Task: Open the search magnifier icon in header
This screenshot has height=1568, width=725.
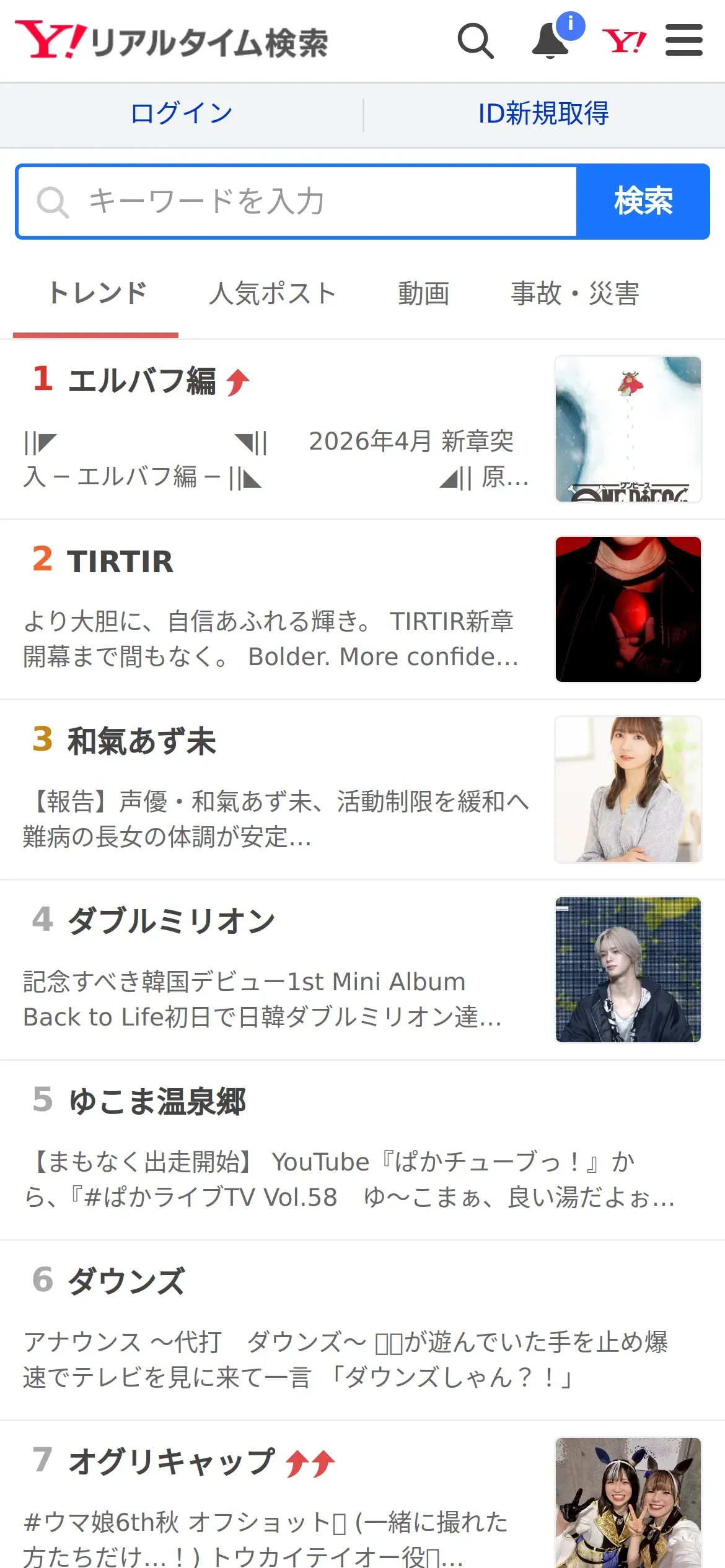Action: (475, 41)
